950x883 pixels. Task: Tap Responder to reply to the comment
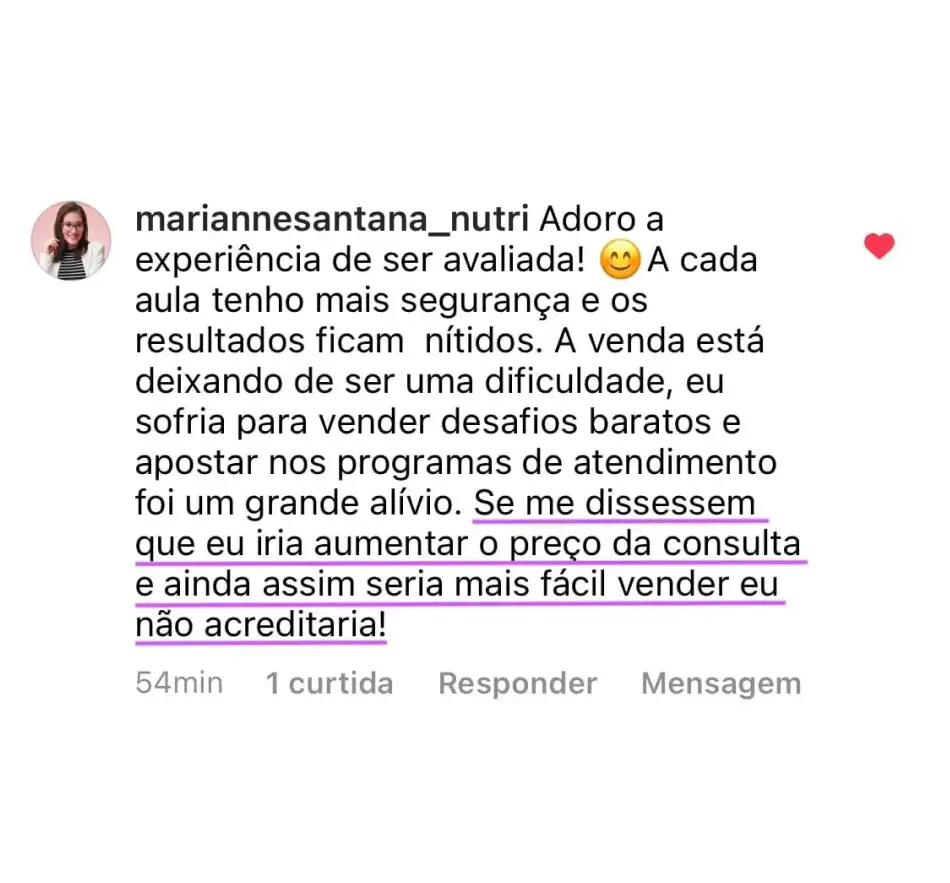point(517,684)
